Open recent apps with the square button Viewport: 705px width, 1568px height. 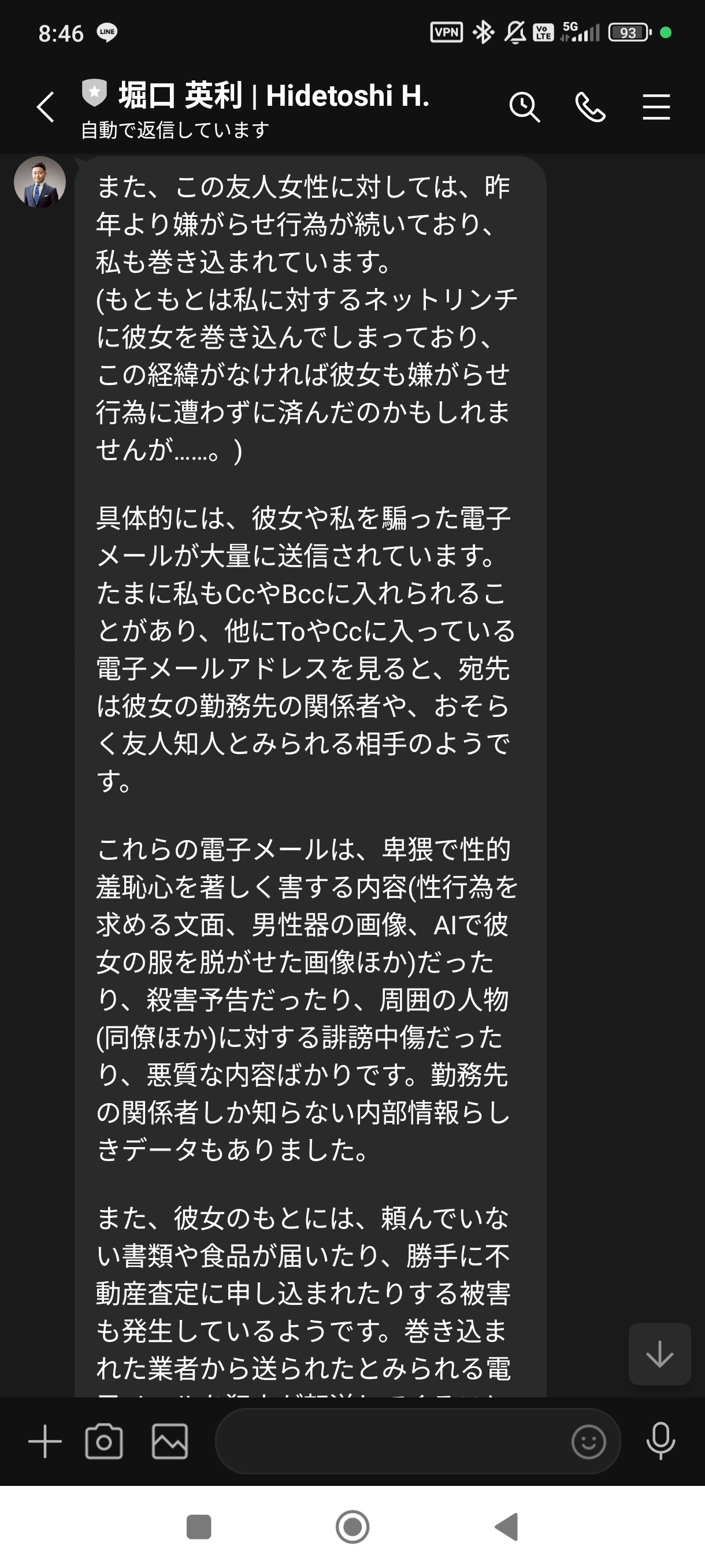coord(198,1526)
